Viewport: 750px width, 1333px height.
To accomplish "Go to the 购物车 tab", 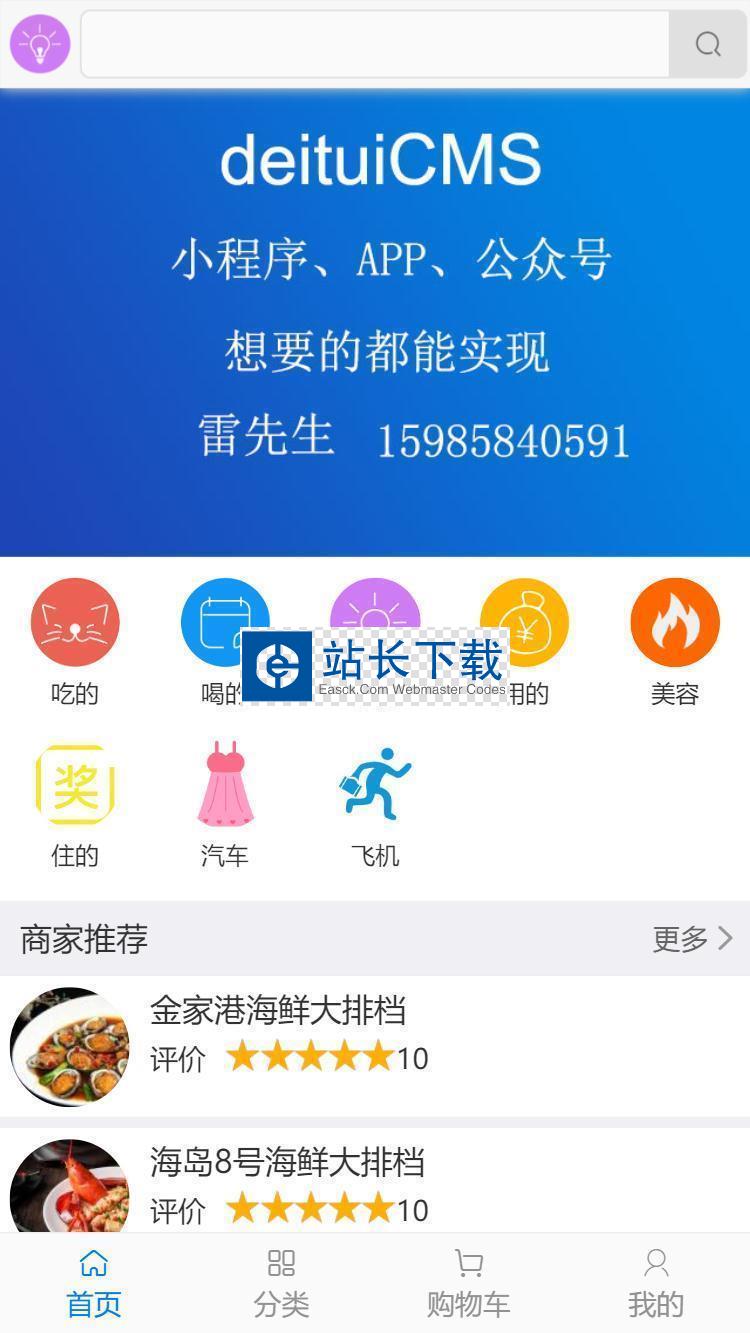I will (468, 1283).
